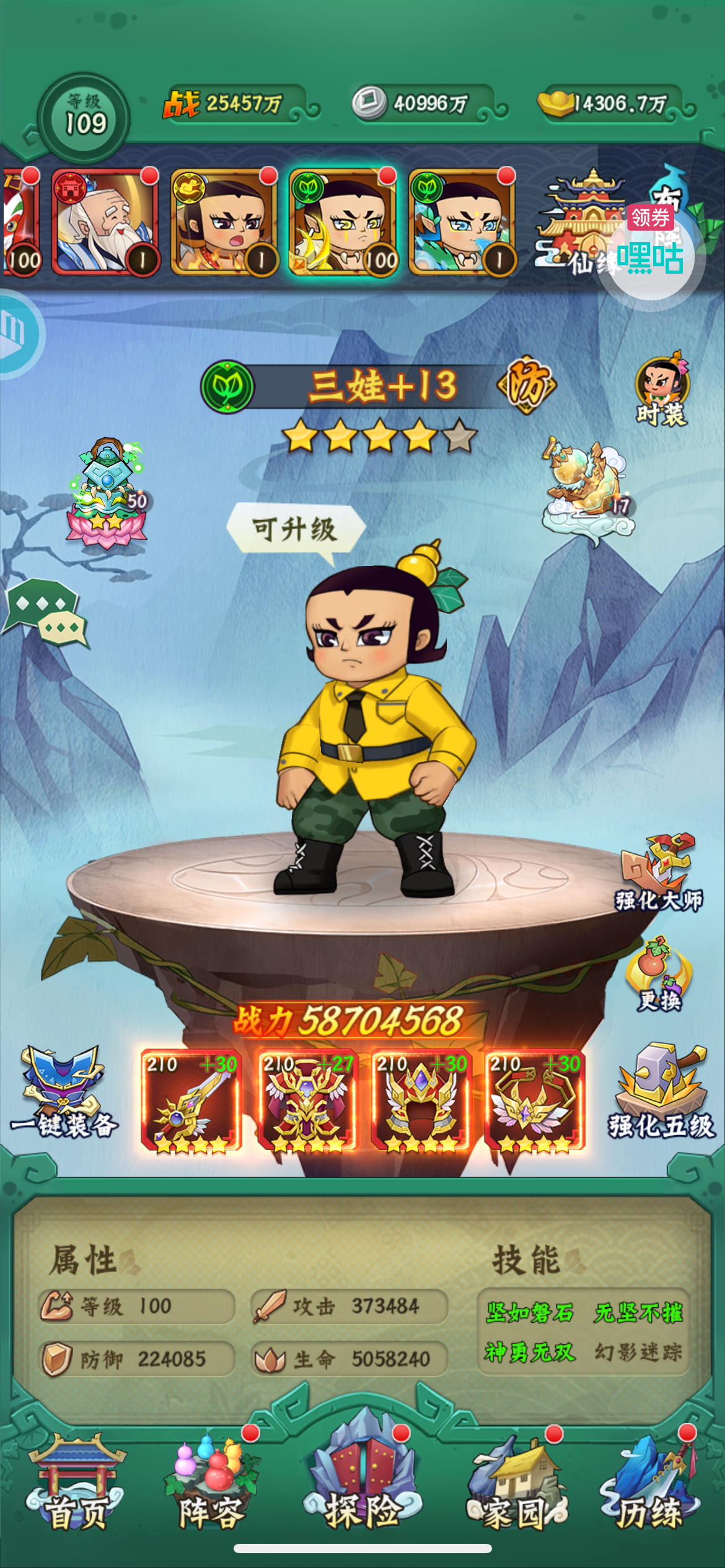Open the 家园 homestead tab
This screenshot has width=725, height=1568.
[x=517, y=1483]
